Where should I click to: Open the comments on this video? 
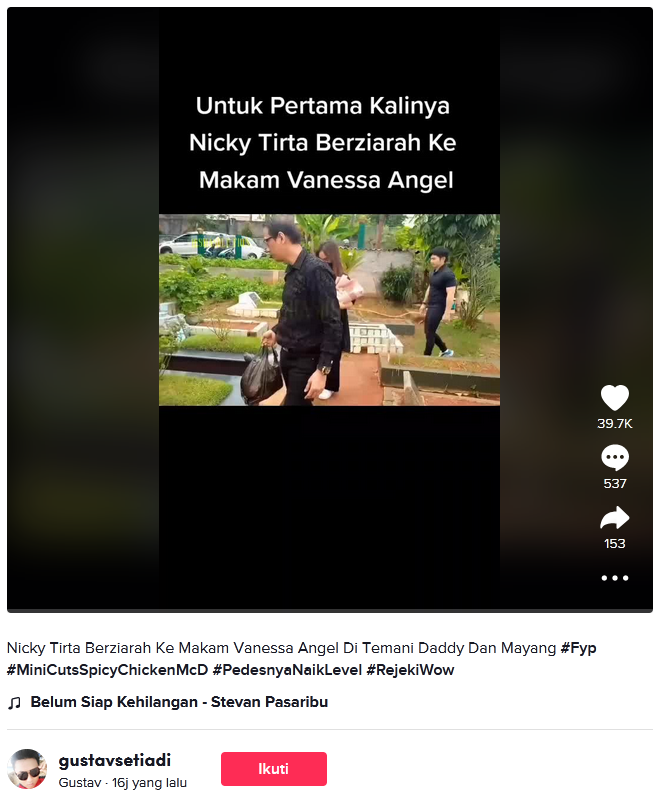coord(614,458)
